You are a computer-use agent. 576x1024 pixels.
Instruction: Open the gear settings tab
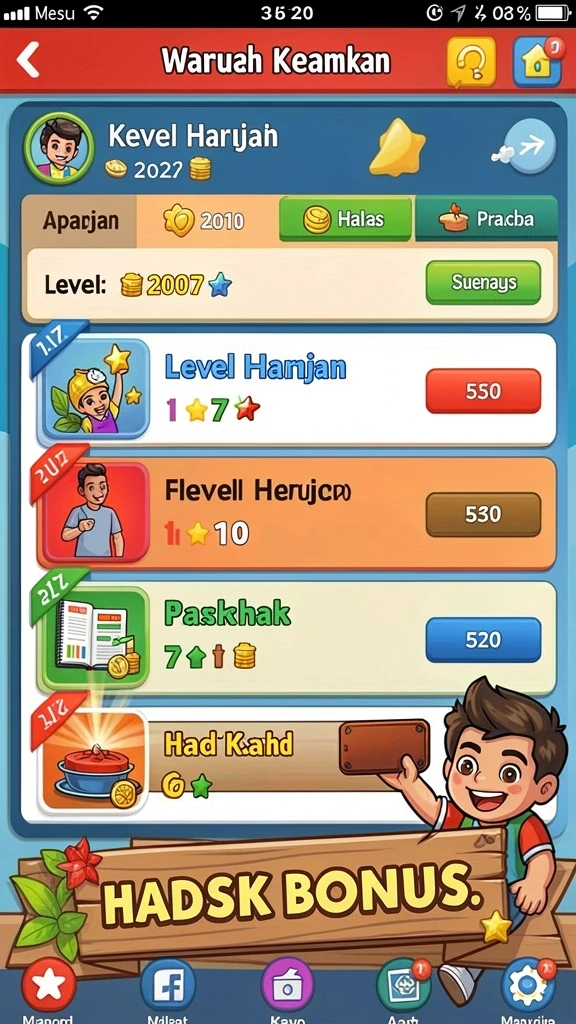pos(528,986)
